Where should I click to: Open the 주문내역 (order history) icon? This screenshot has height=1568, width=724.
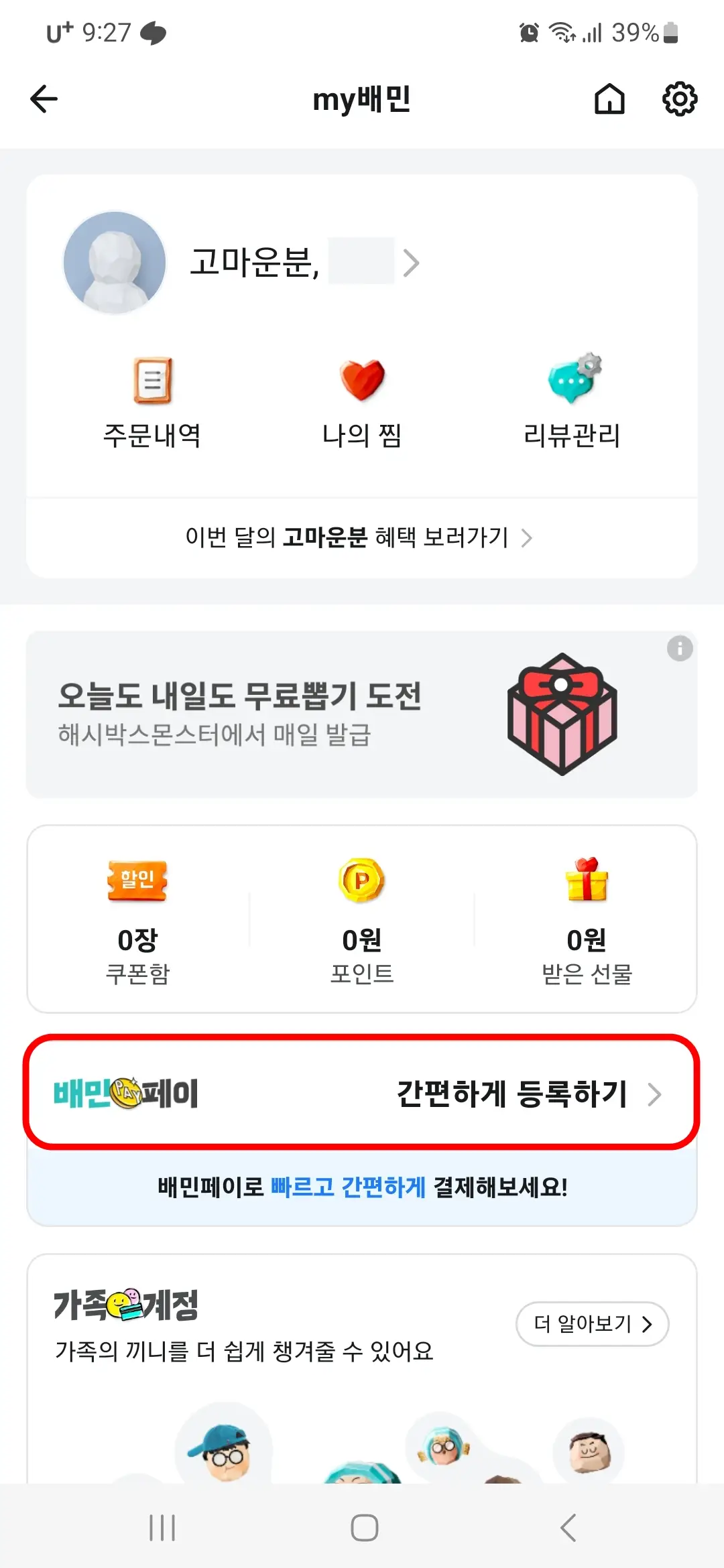point(153,382)
